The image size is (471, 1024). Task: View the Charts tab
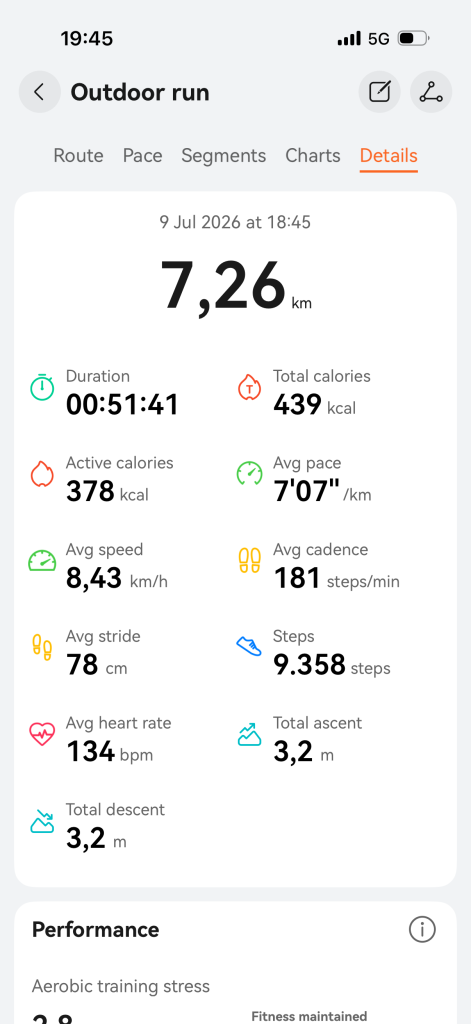pos(313,155)
